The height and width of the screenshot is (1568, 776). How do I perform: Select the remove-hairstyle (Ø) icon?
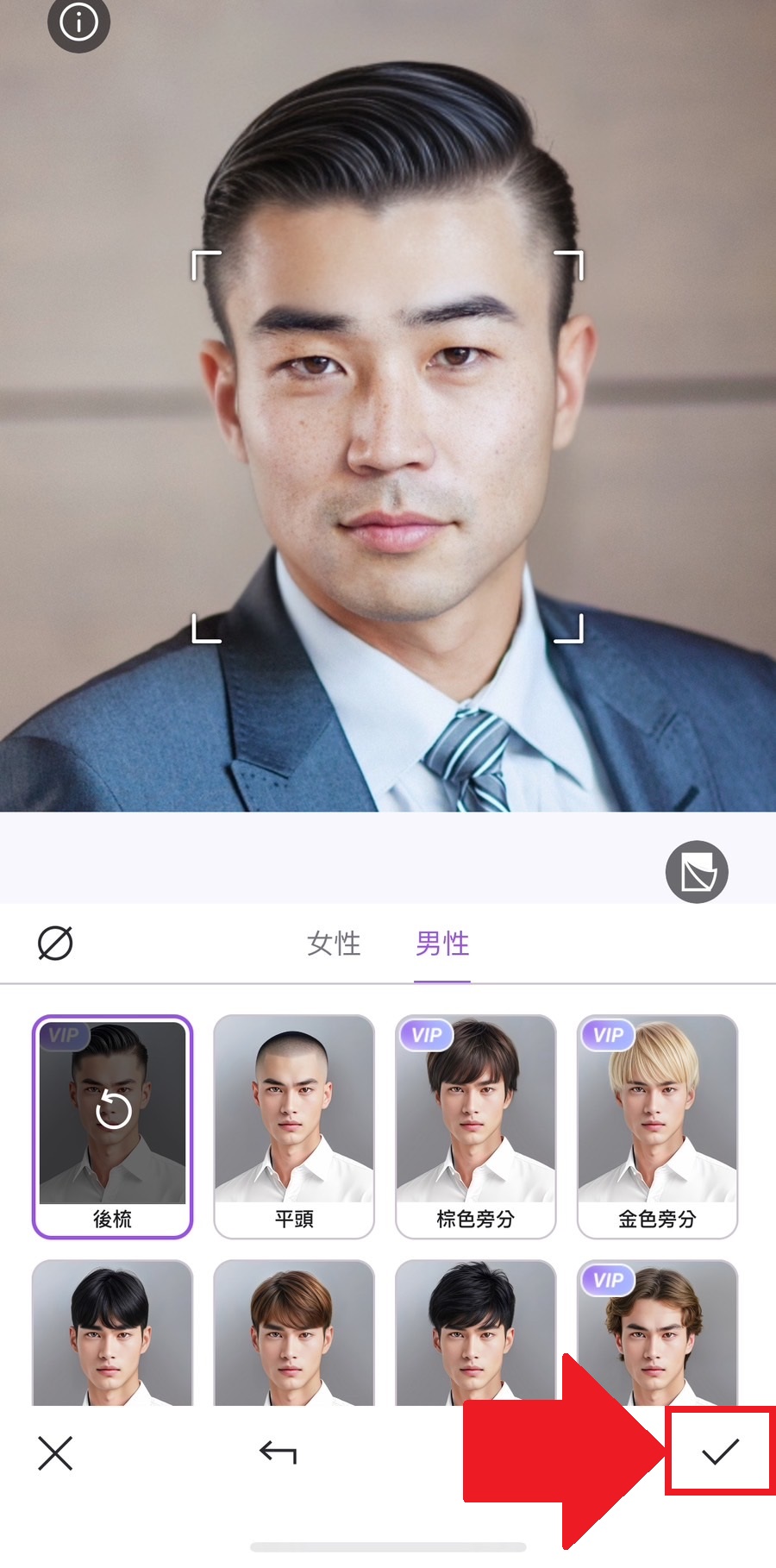click(x=53, y=944)
